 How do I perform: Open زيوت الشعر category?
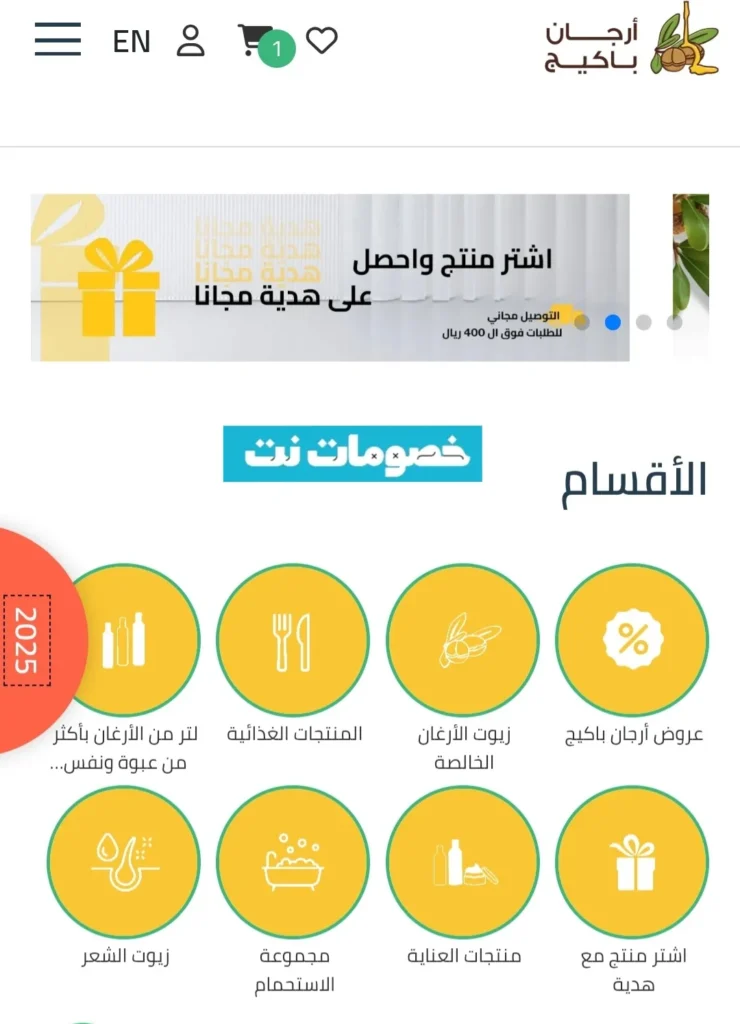click(124, 862)
